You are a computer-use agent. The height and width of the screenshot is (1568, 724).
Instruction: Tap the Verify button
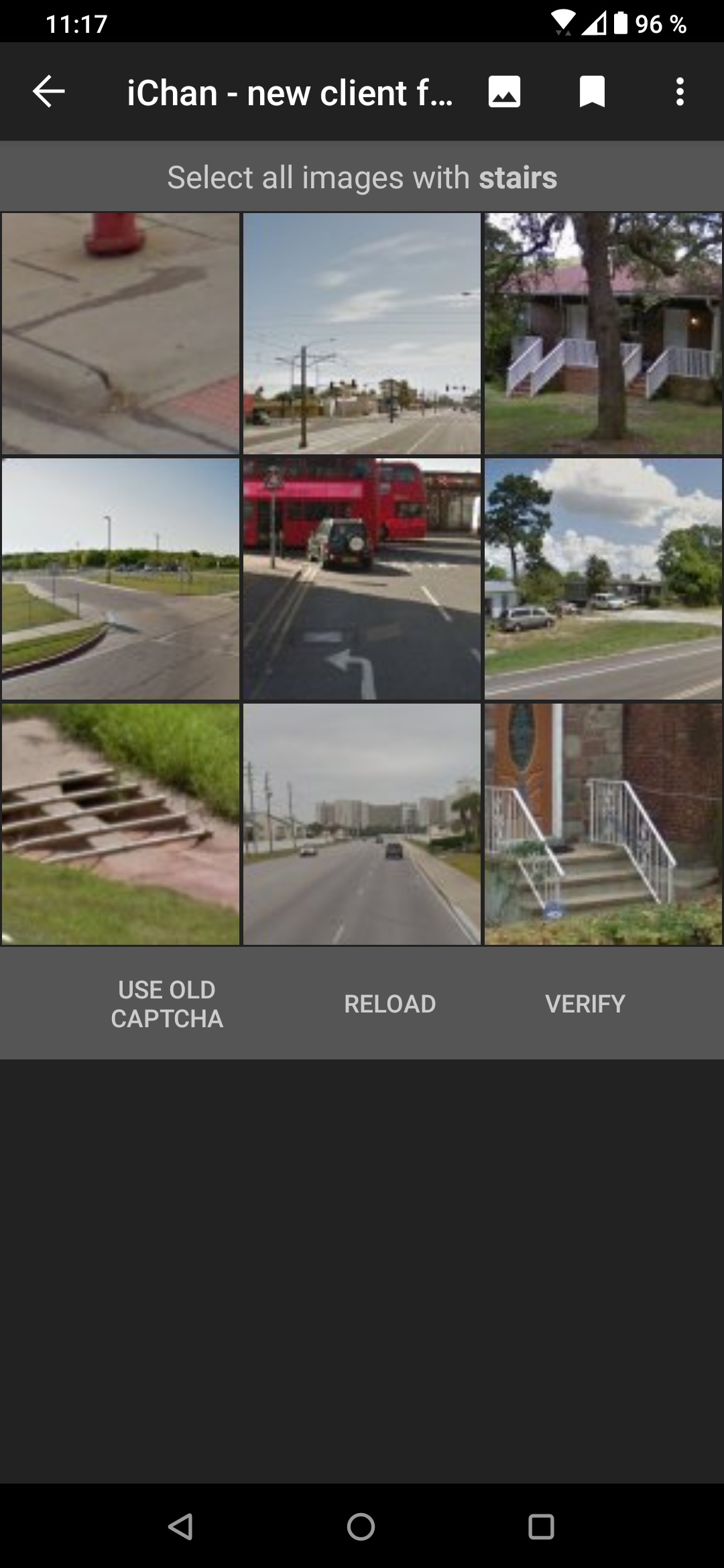coord(585,1004)
